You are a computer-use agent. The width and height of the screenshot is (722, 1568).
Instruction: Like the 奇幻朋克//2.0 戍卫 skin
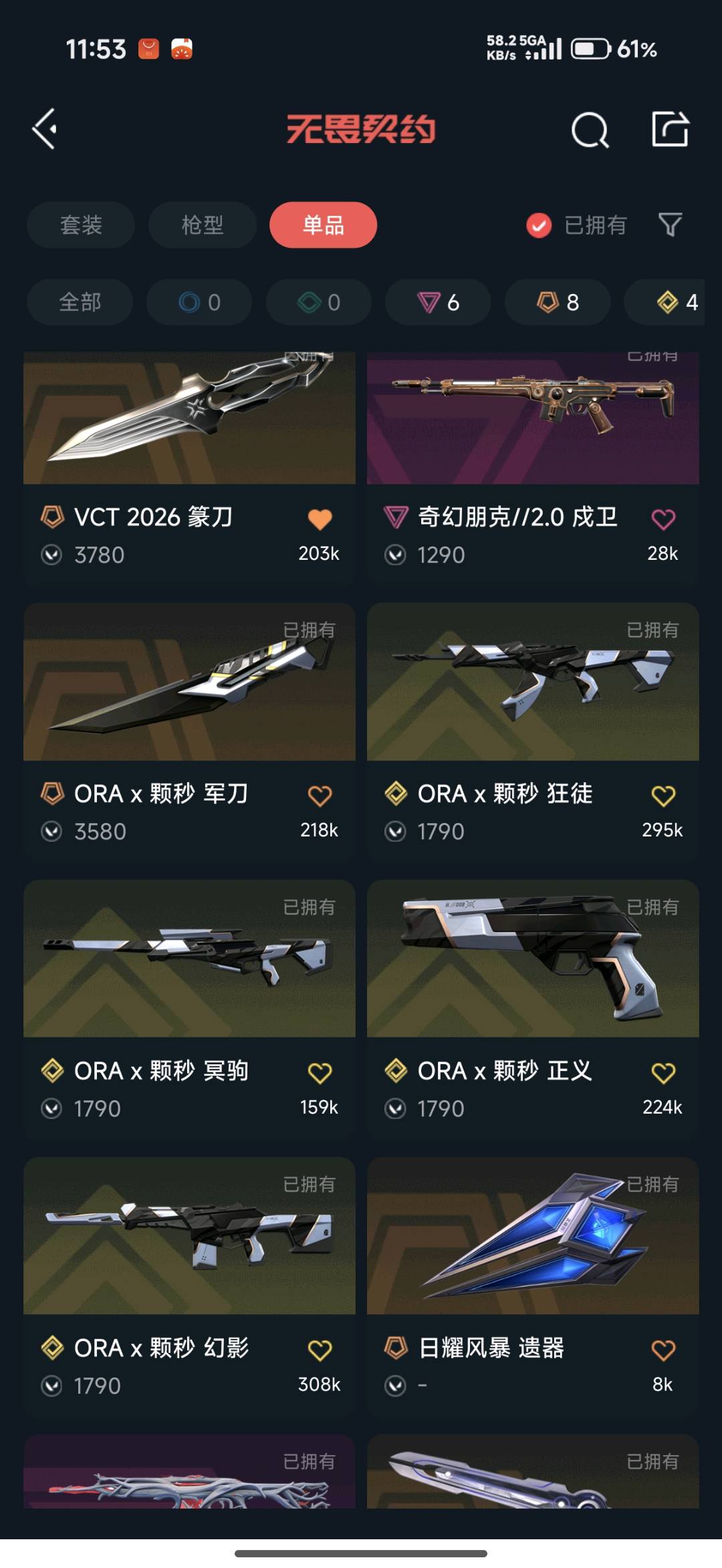663,519
